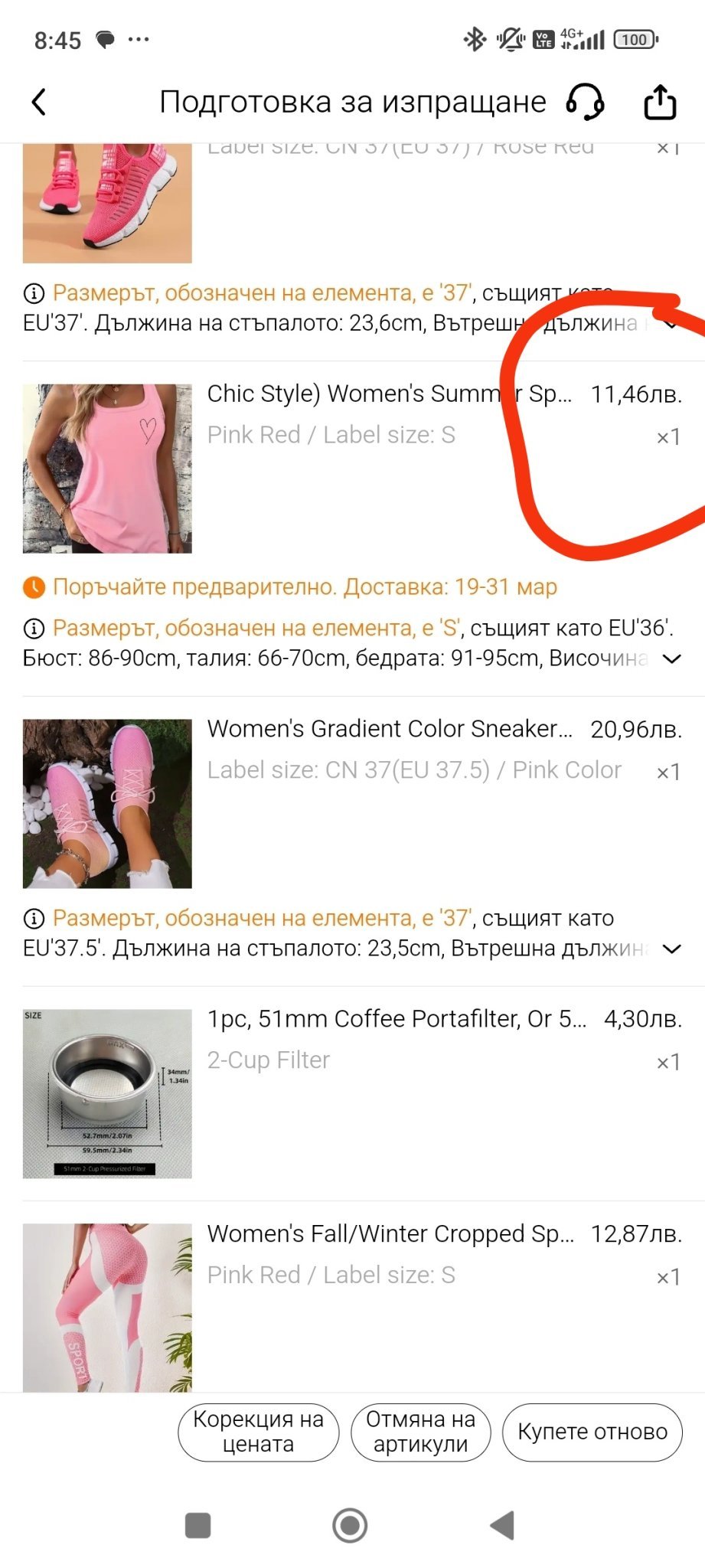Open customer support headset icon
Image resolution: width=705 pixels, height=1568 pixels.
click(x=585, y=102)
